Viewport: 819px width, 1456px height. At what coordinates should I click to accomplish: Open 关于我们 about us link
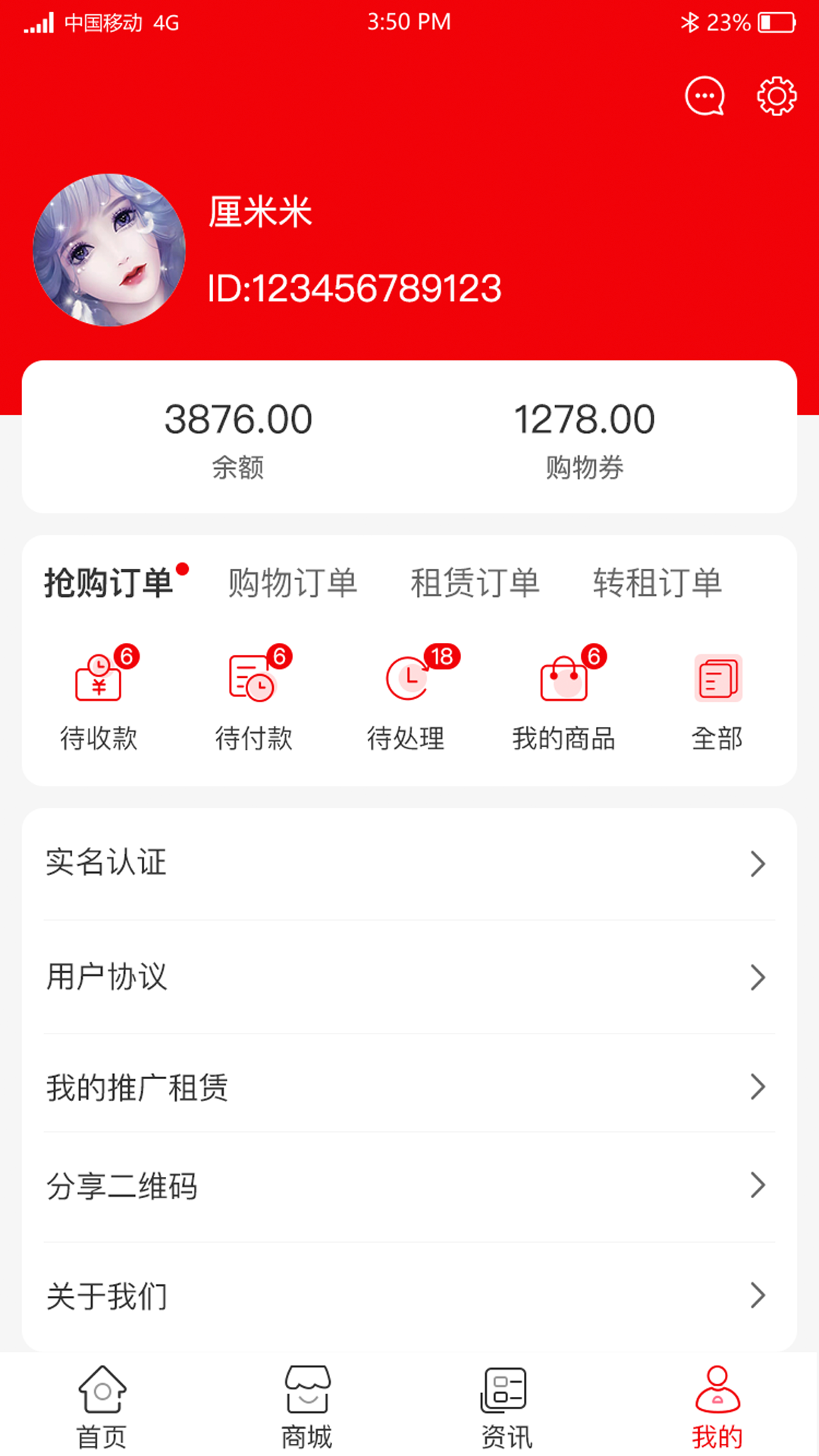click(x=409, y=1296)
